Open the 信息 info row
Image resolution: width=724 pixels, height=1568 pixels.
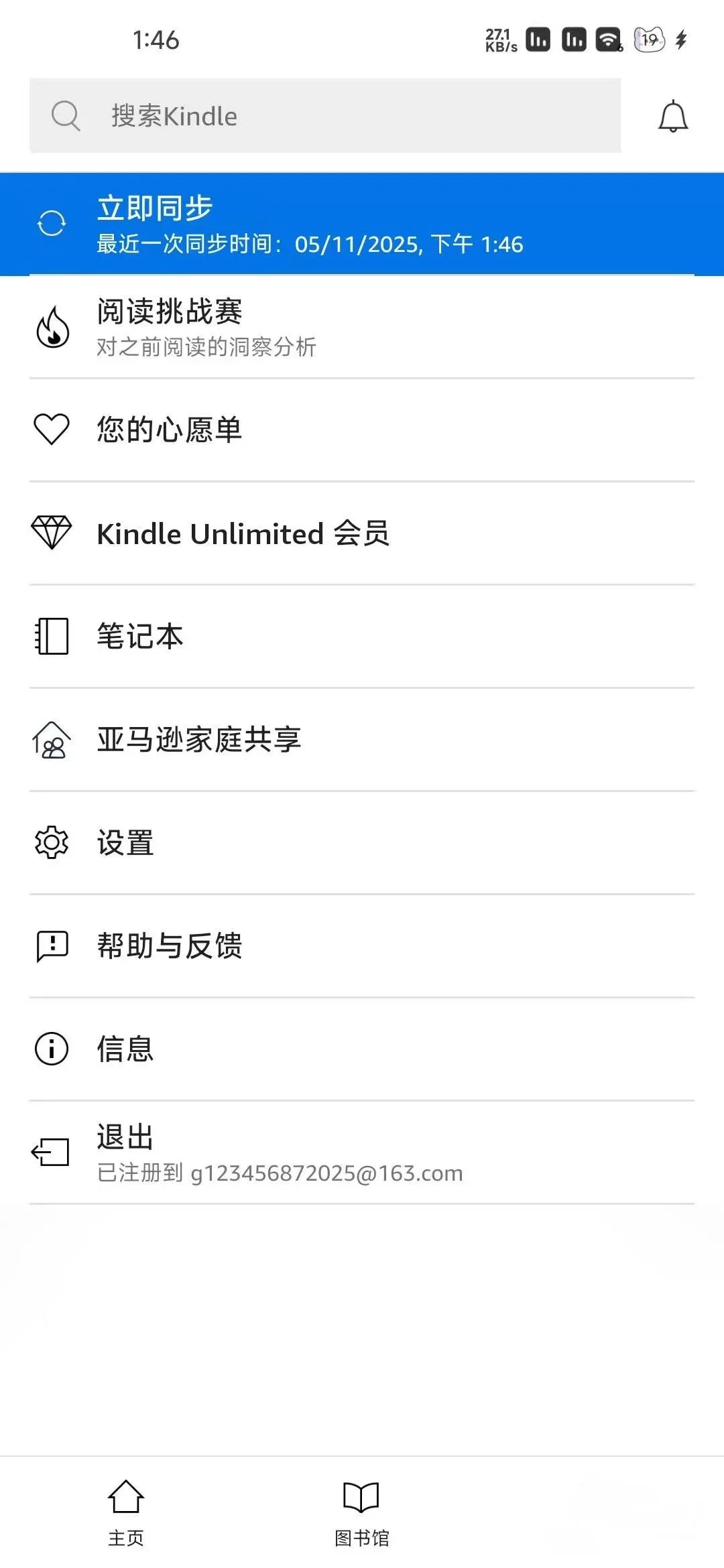click(x=362, y=1049)
